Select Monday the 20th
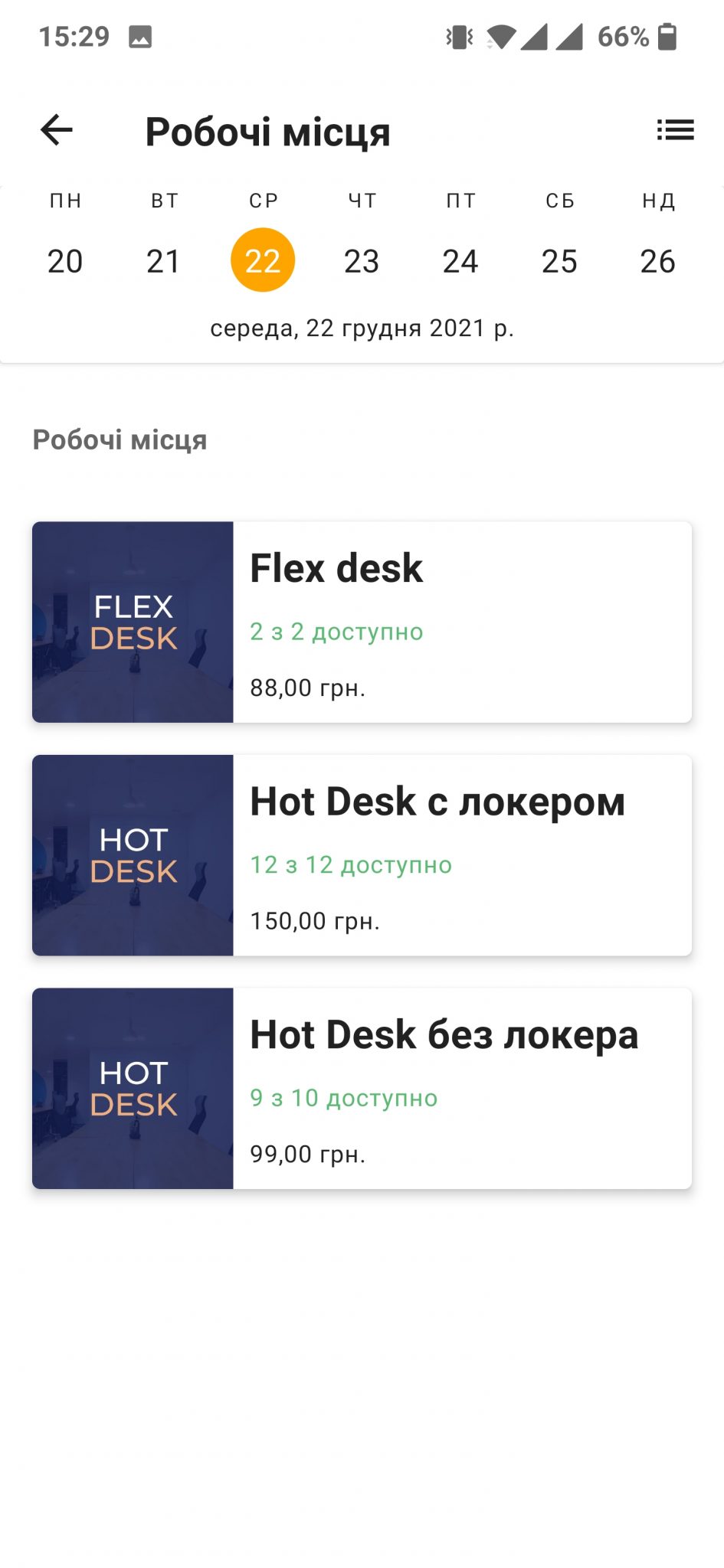This screenshot has width=724, height=1568. 65,261
